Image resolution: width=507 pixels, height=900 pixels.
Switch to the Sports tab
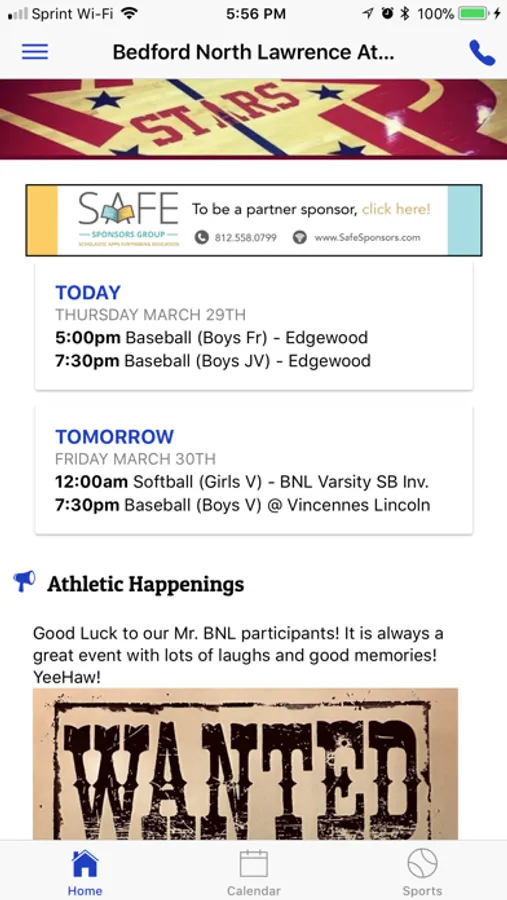point(423,873)
